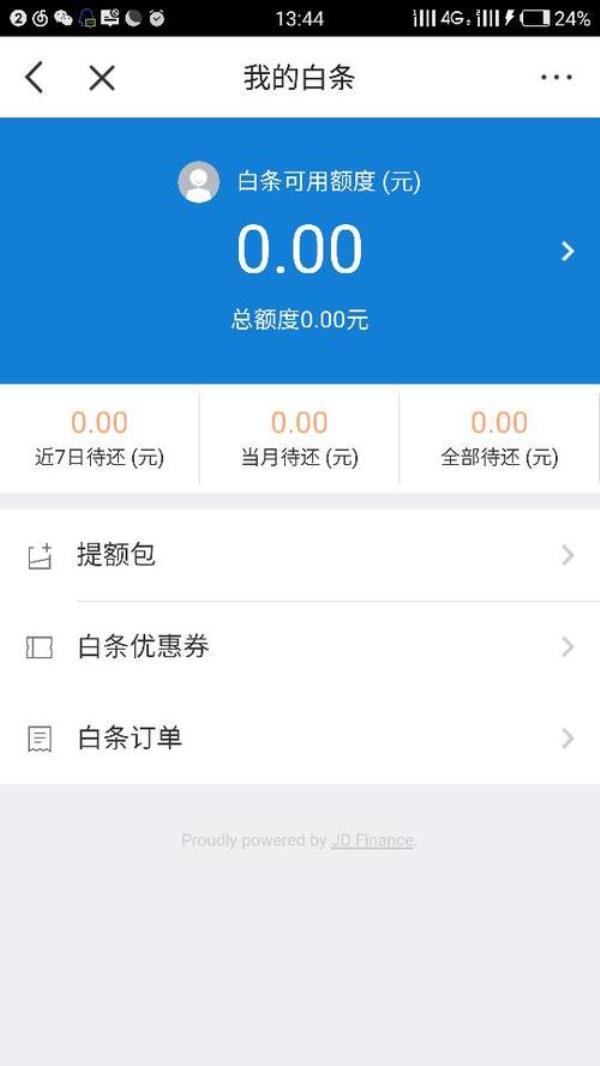The image size is (600, 1066).
Task: Open 白条优惠券 coupons
Action: pos(300,647)
